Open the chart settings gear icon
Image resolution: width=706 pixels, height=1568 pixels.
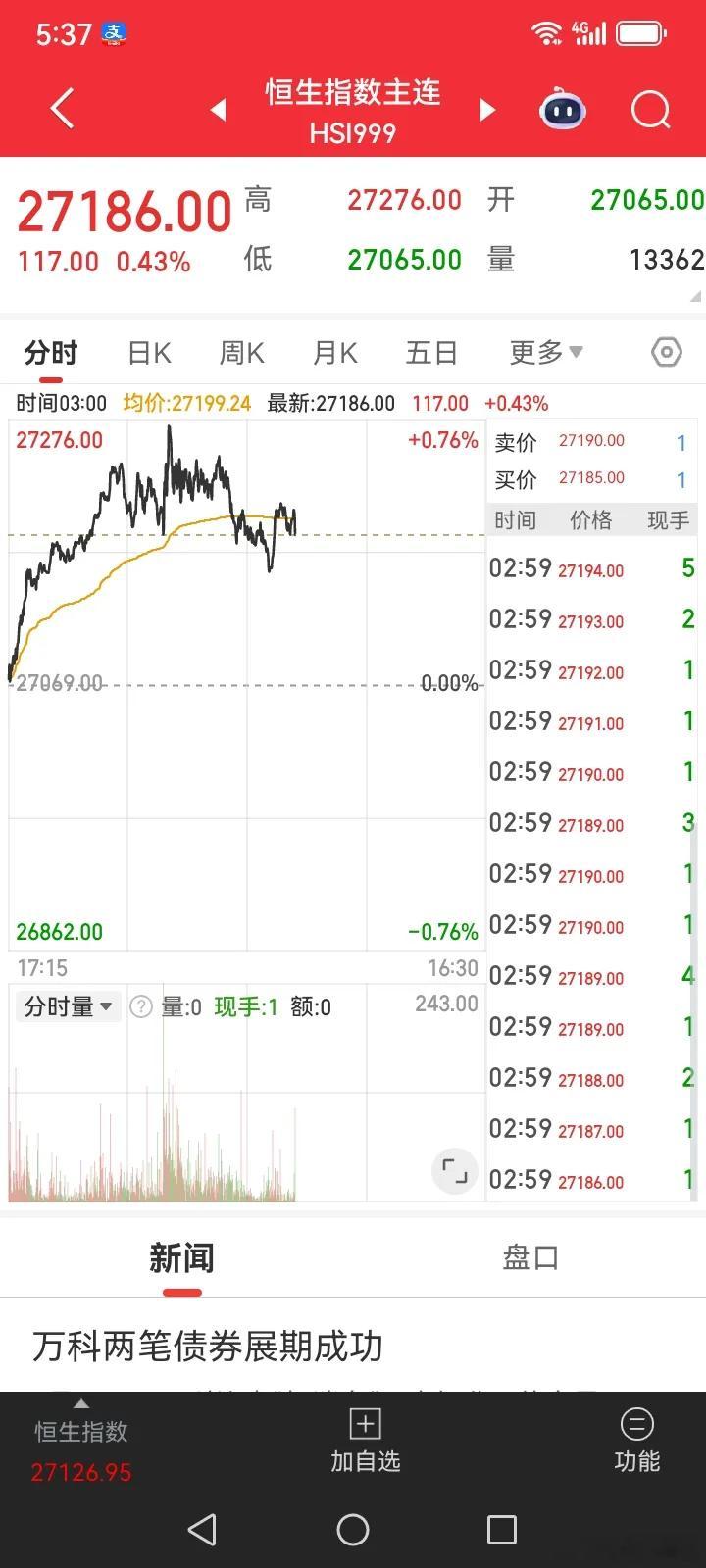[x=666, y=351]
